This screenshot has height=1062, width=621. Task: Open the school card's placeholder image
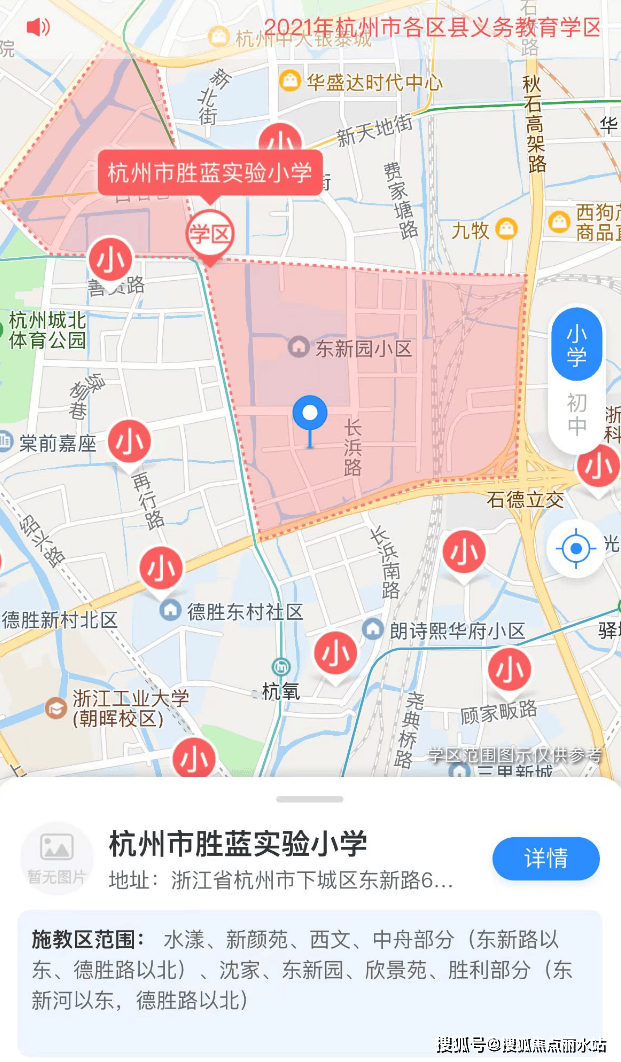[x=57, y=857]
